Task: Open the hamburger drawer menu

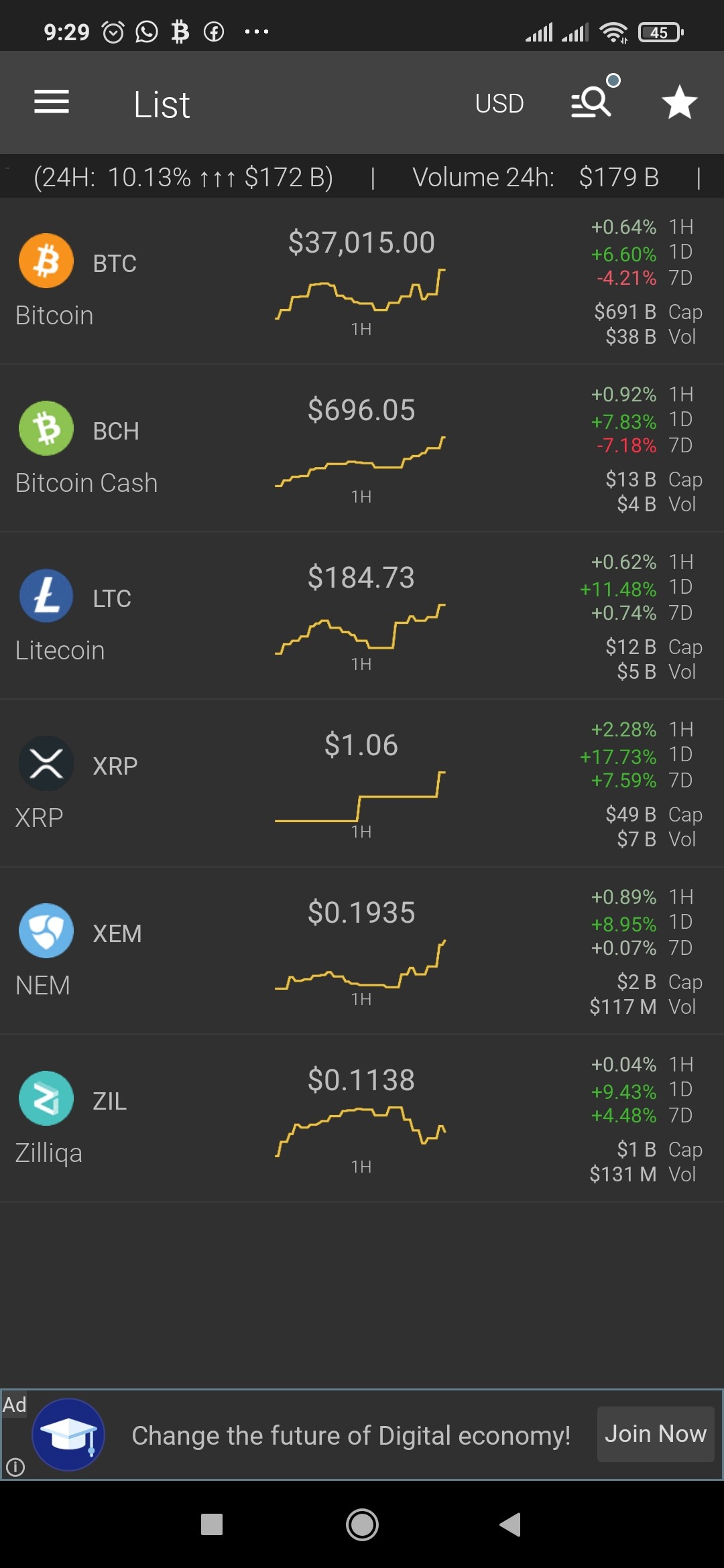Action: pos(52,103)
